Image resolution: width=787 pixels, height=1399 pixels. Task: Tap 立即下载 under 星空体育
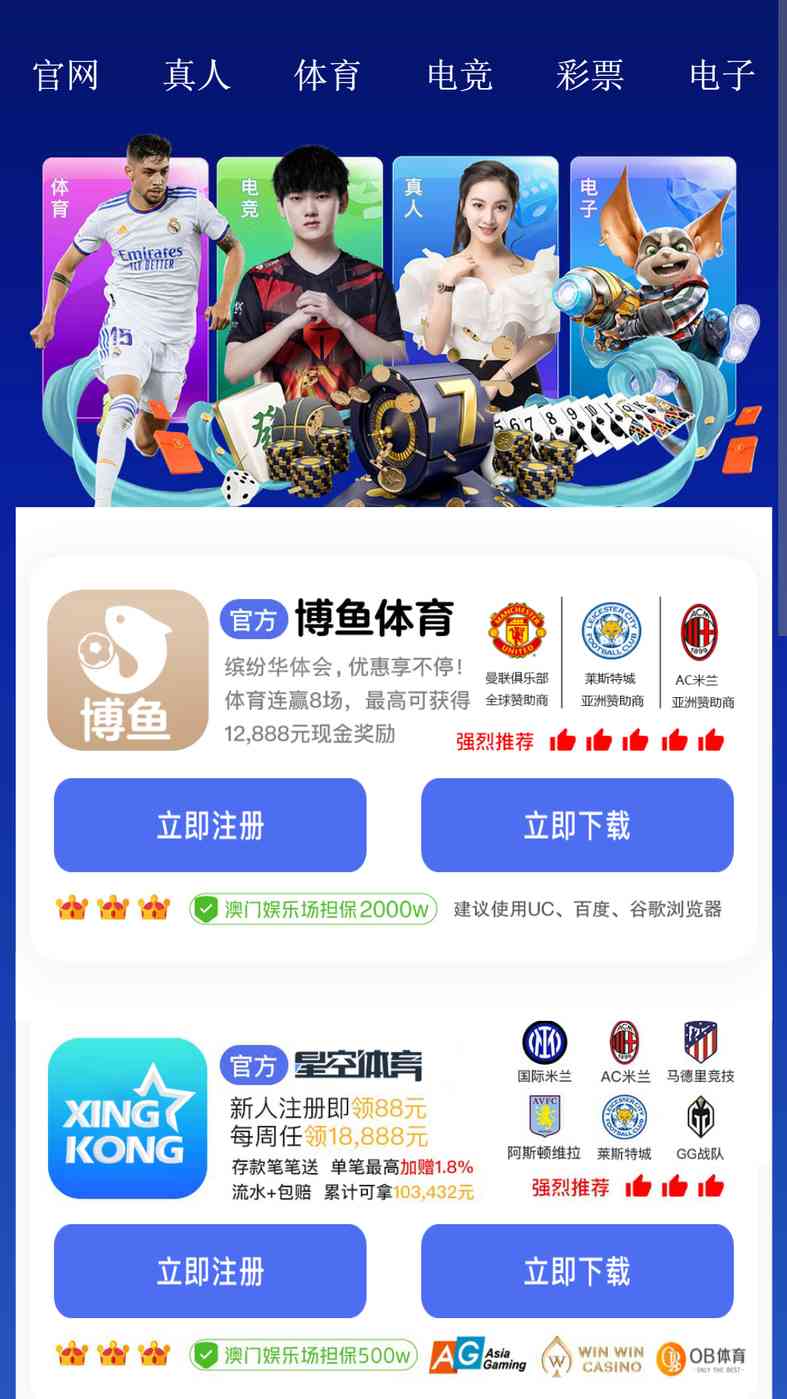click(577, 1271)
